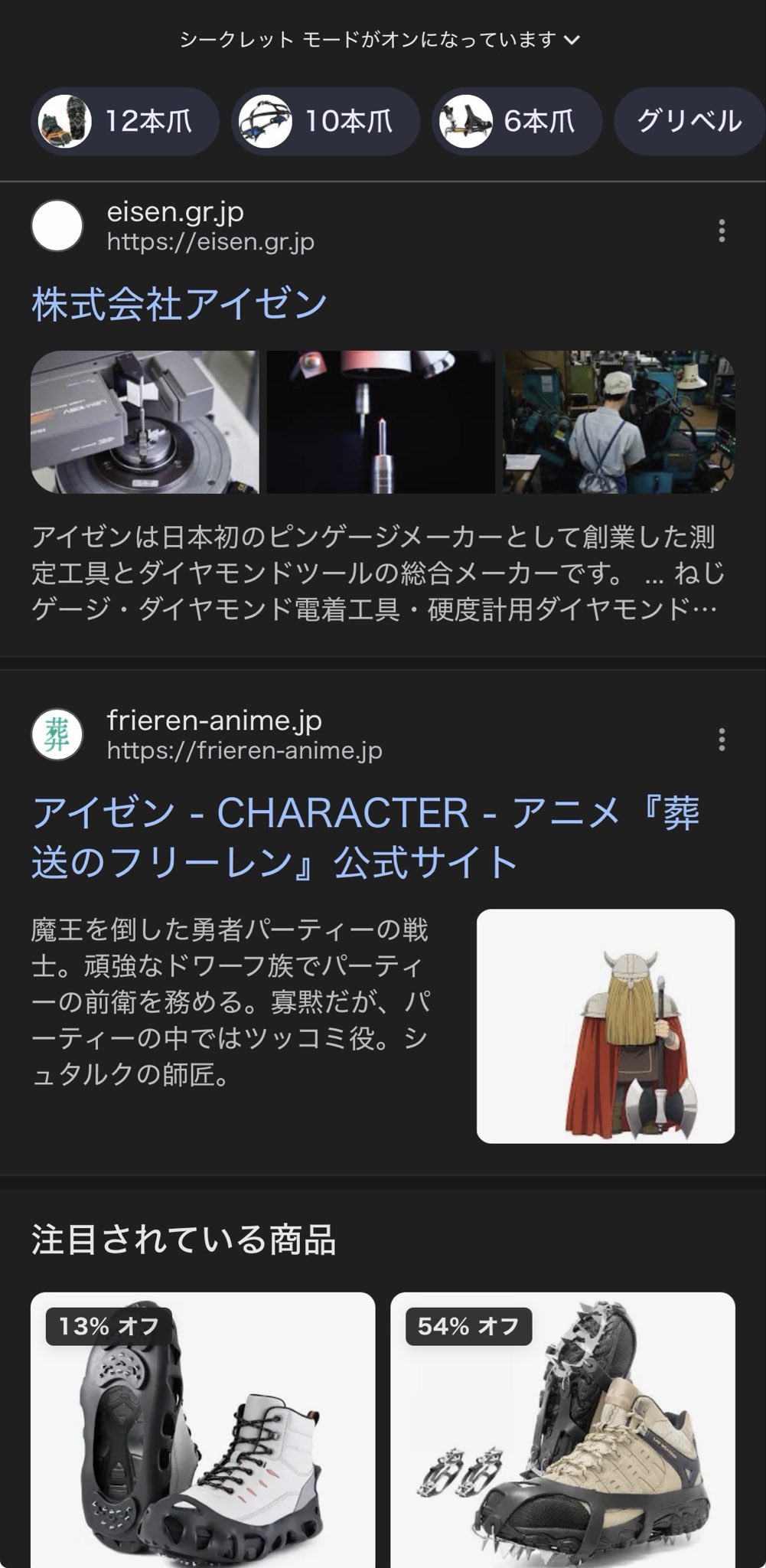Select the 6本爪 filter chip

coord(517,122)
